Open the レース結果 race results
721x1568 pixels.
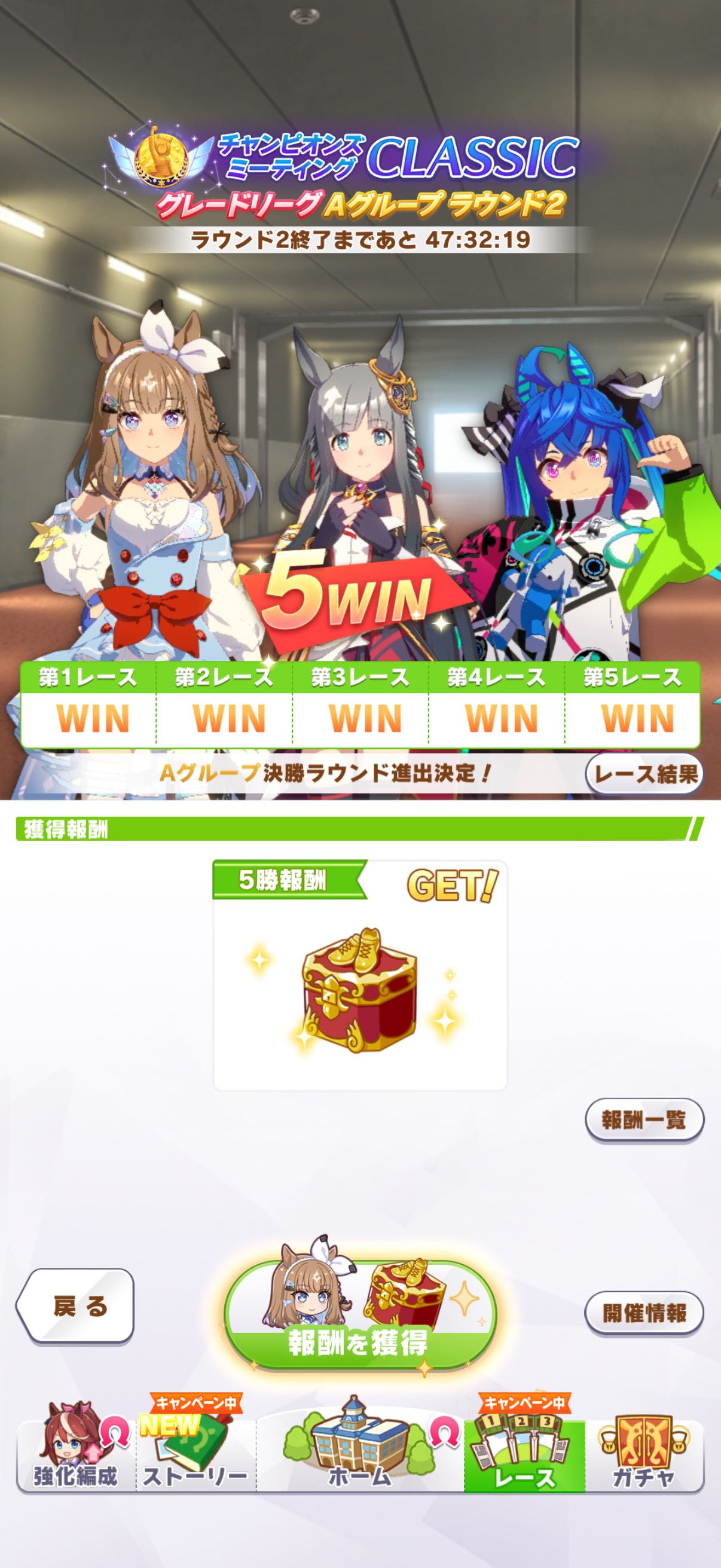pos(644,774)
